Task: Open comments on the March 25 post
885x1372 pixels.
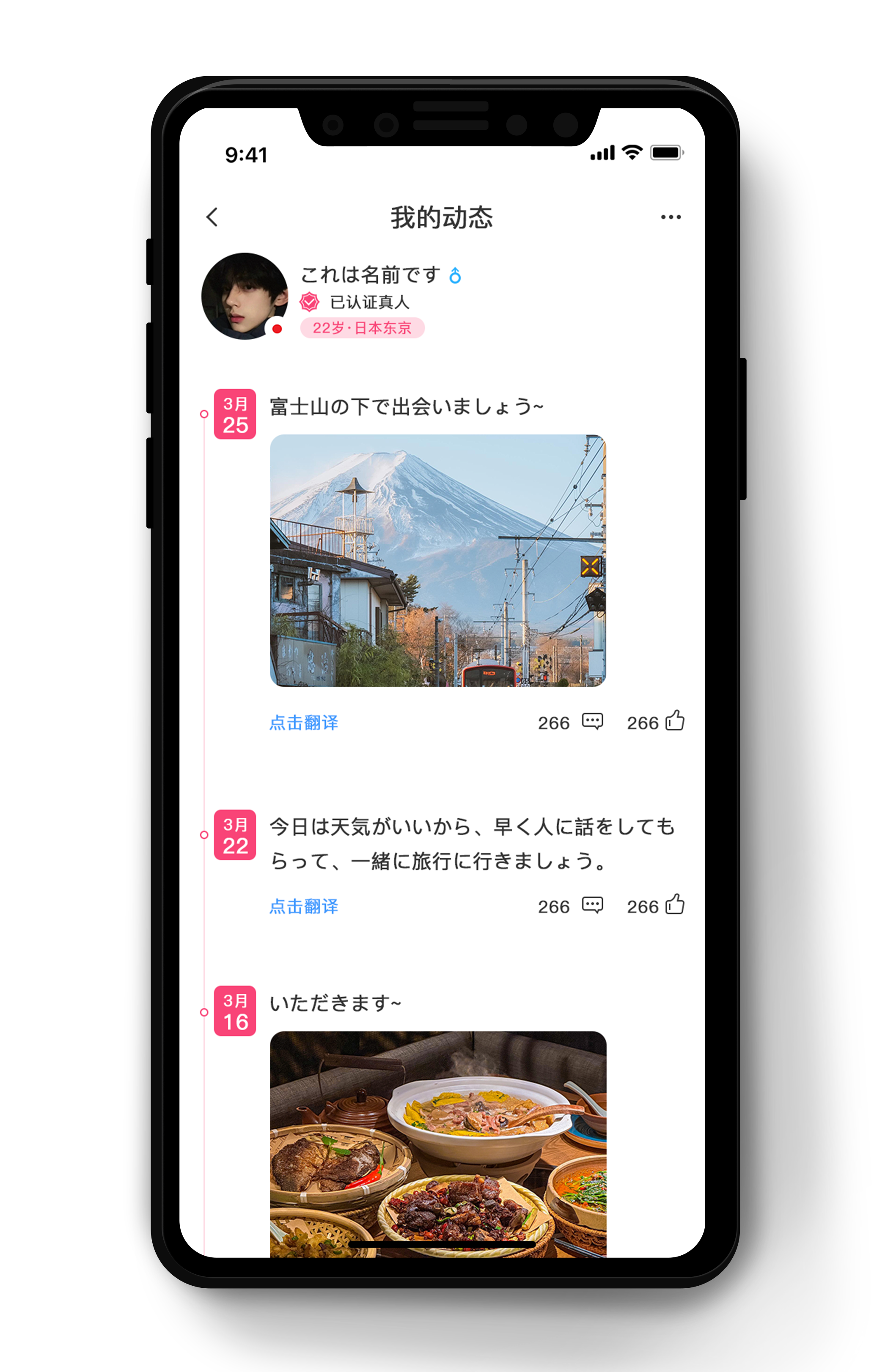Action: (592, 721)
